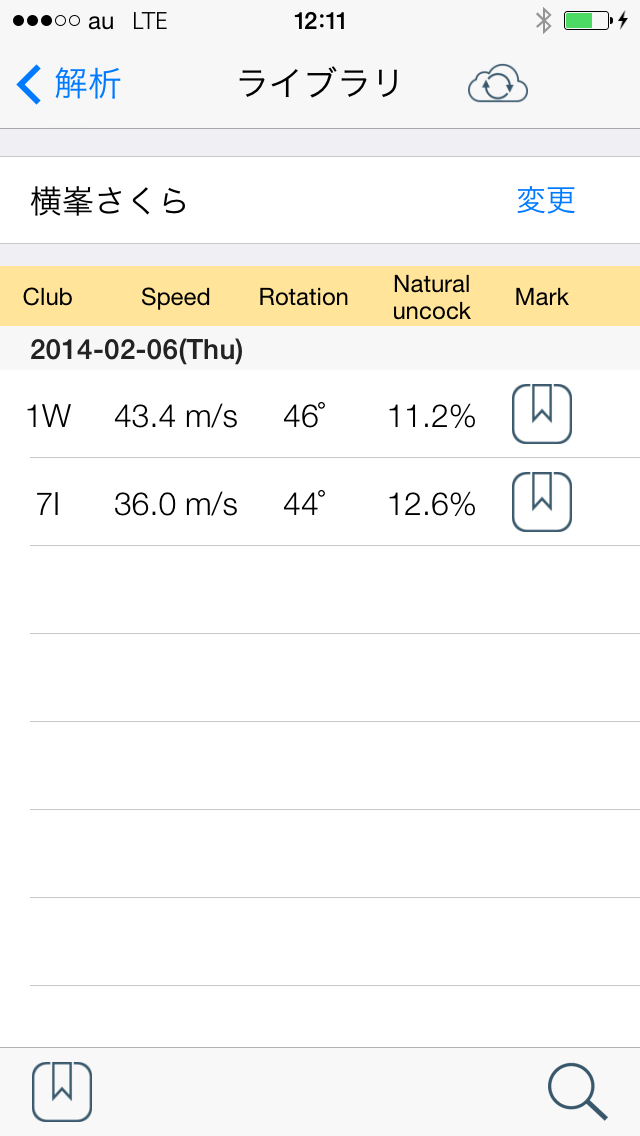Open the 7I swing record
Viewport: 640px width, 1136px height.
coord(320,502)
